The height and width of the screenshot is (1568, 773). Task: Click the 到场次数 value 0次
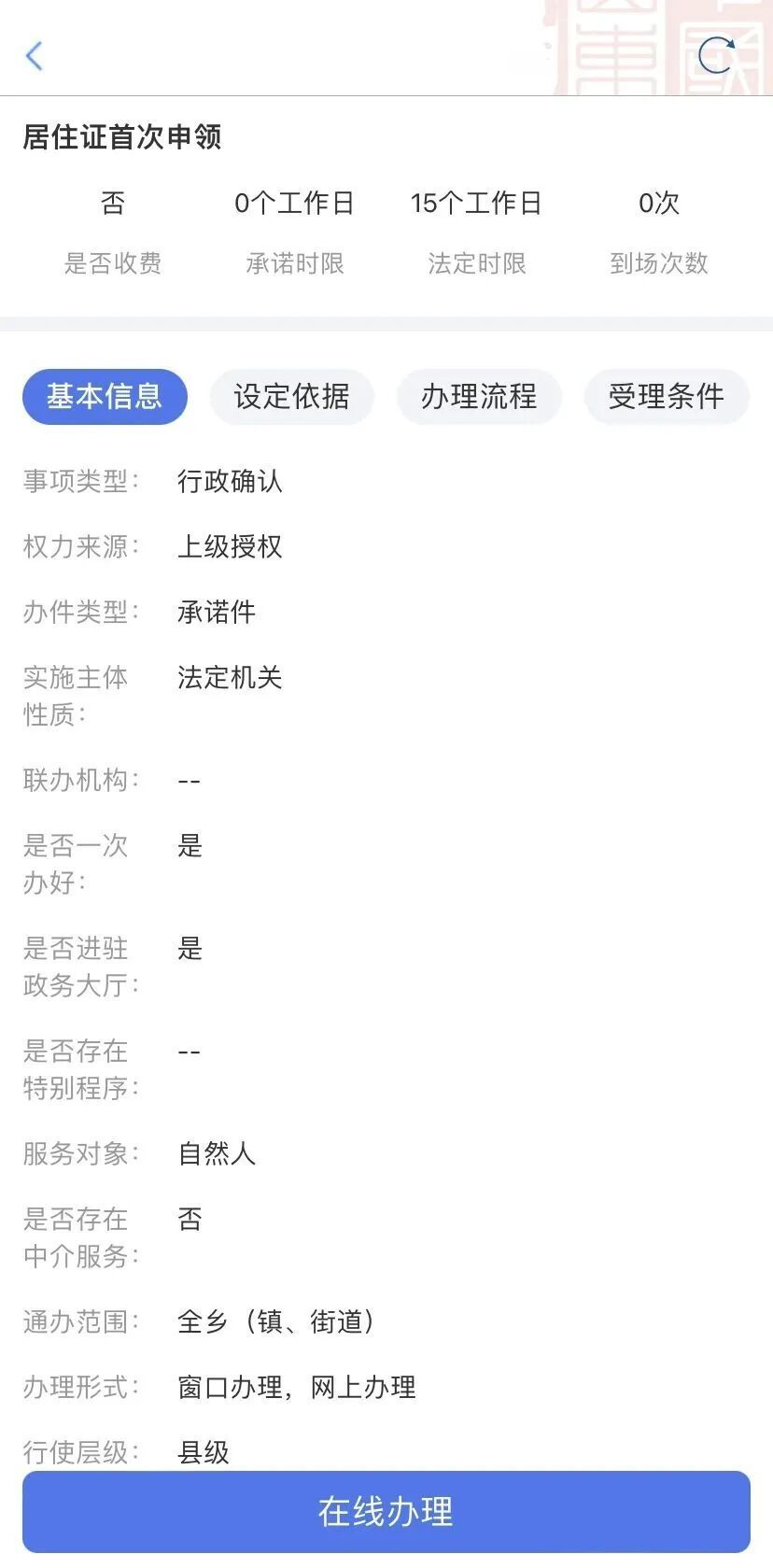(659, 203)
